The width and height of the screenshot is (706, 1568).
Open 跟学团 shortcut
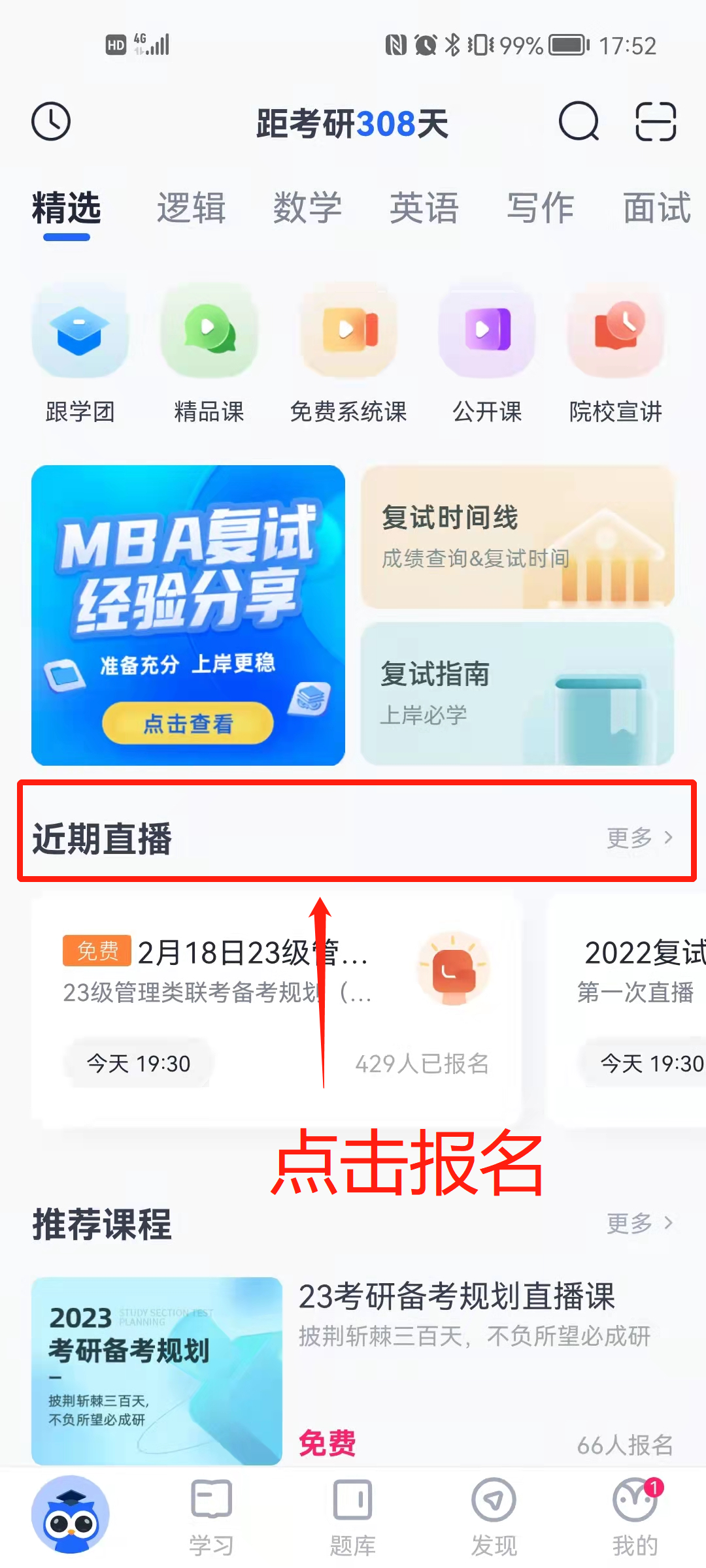pos(80,354)
